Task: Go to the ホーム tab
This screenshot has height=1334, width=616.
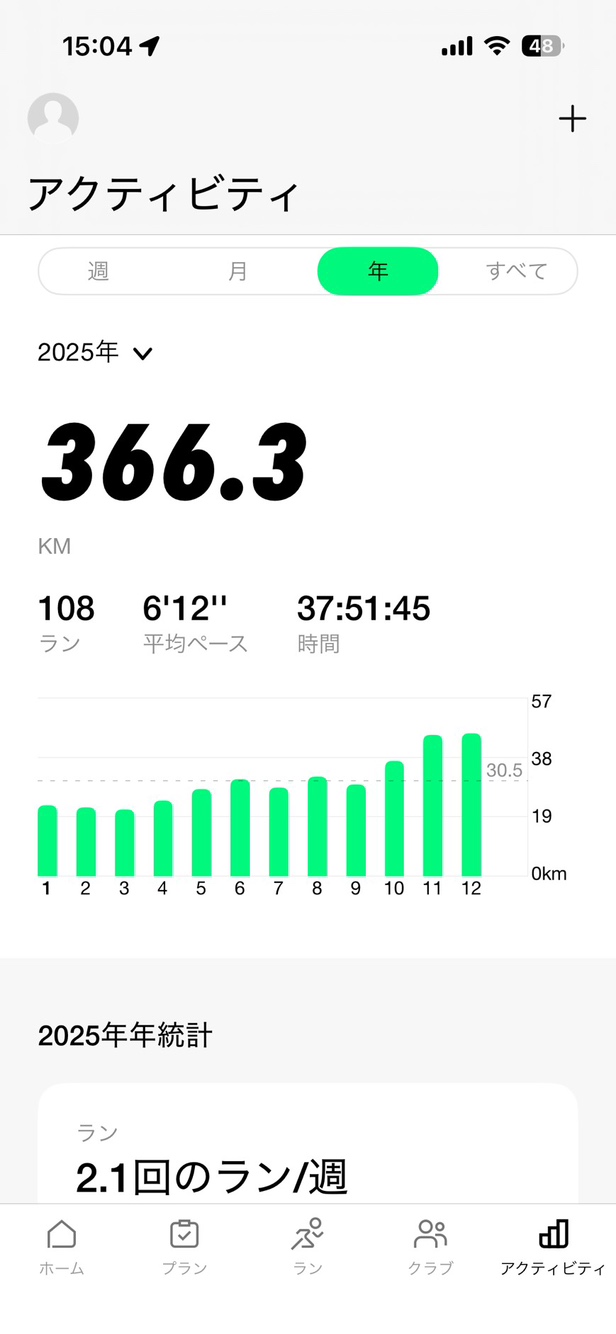Action: [x=61, y=1246]
